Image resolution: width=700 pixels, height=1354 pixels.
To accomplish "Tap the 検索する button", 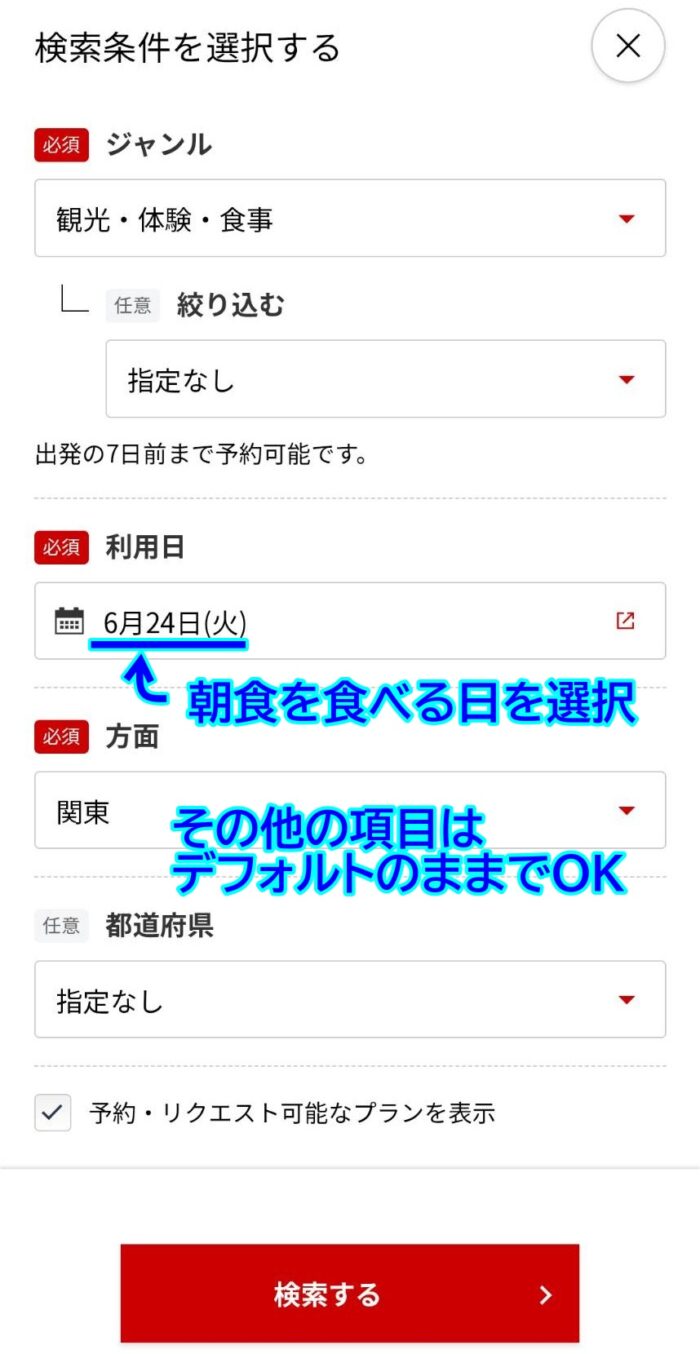I will 350,1294.
